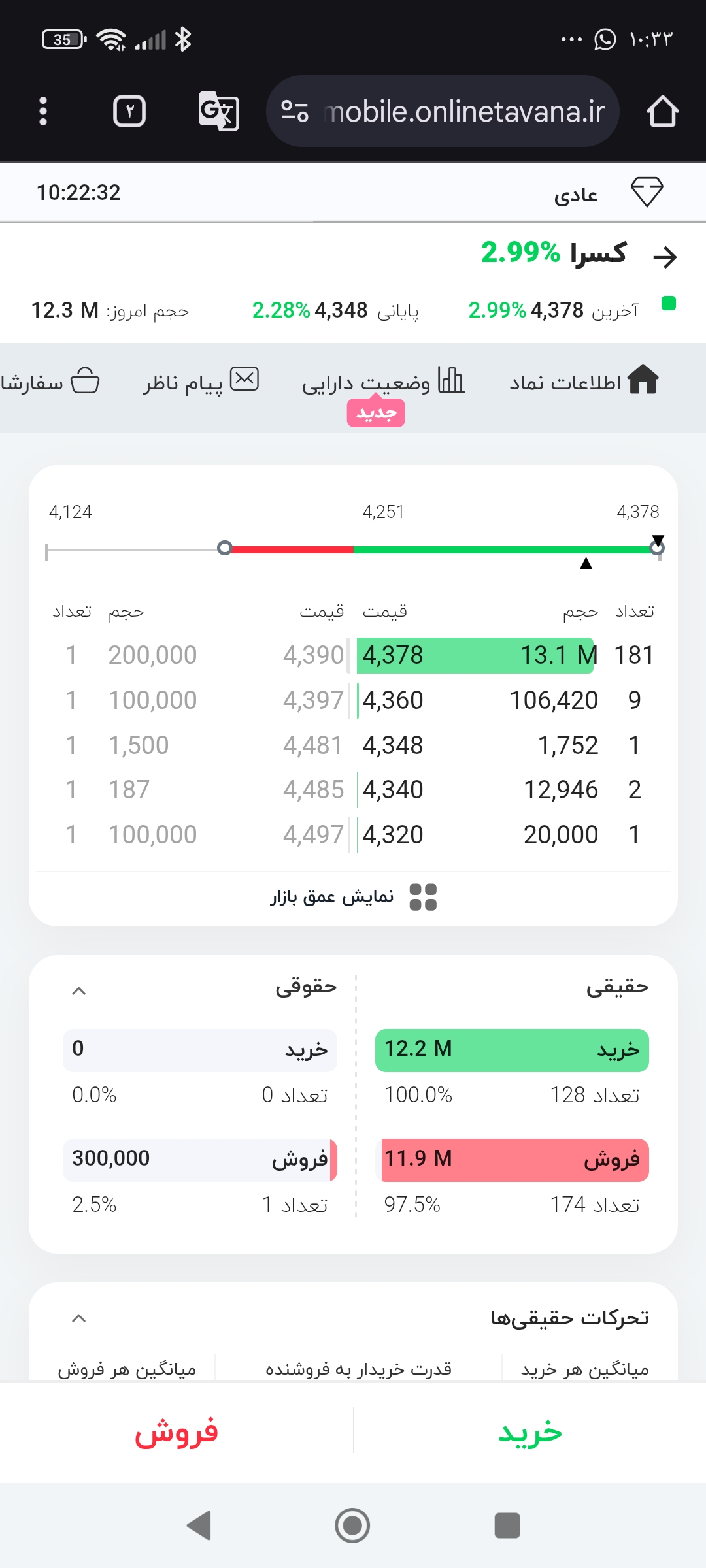Collapse the حقیقی / حقوقی section
The height and width of the screenshot is (1568, 706).
click(x=78, y=991)
